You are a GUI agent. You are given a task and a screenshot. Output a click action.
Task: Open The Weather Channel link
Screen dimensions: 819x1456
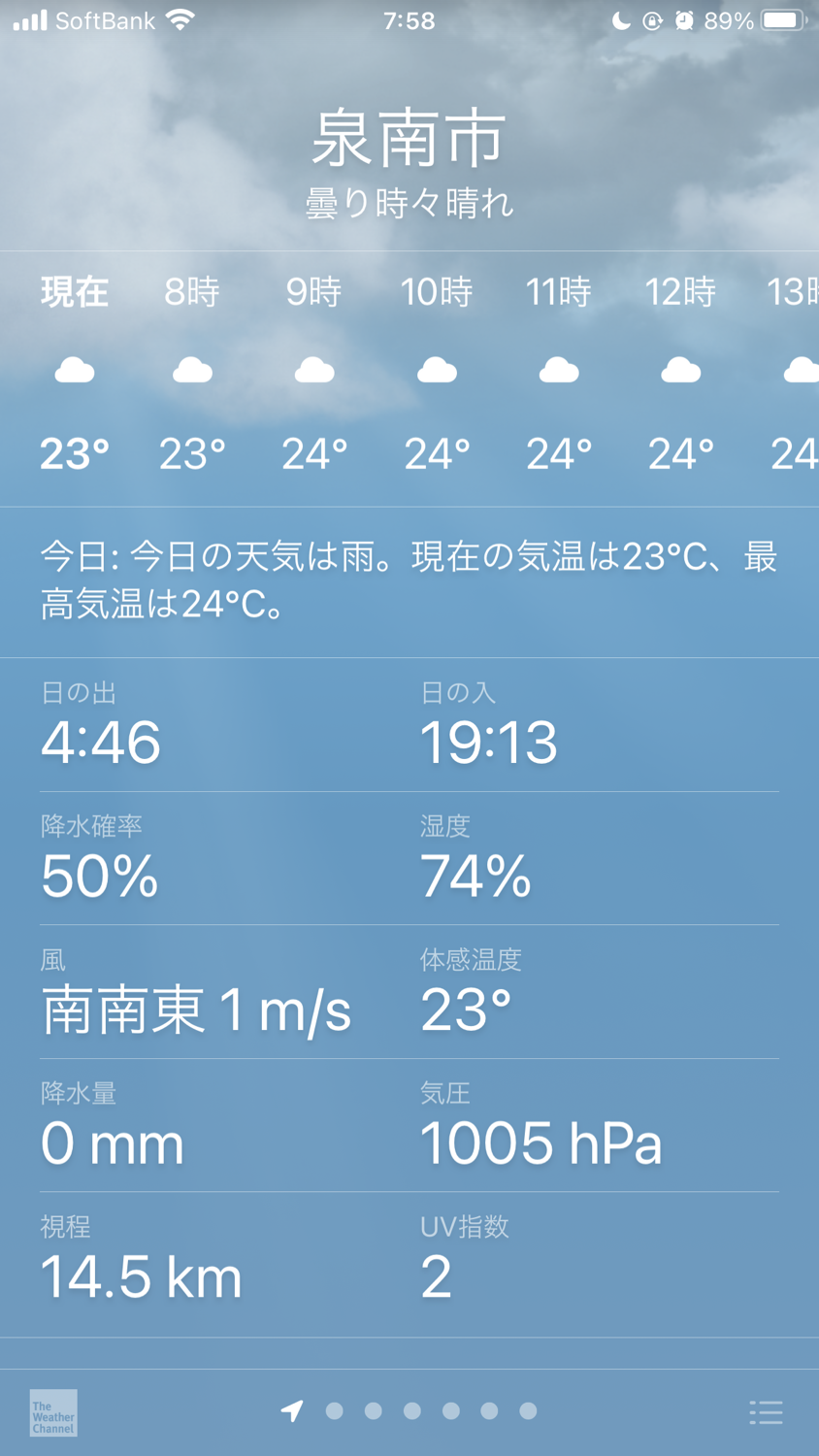click(53, 1412)
